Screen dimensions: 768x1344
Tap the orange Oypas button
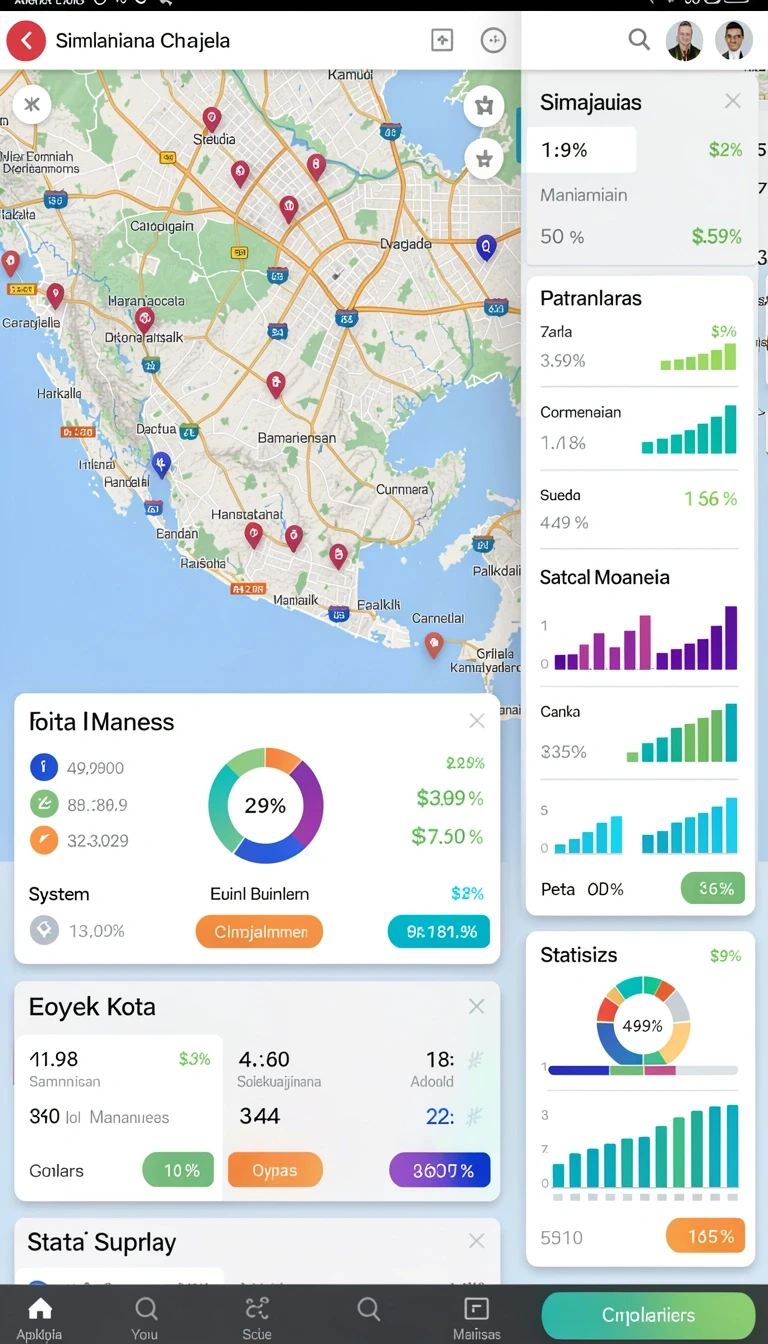(x=275, y=1170)
